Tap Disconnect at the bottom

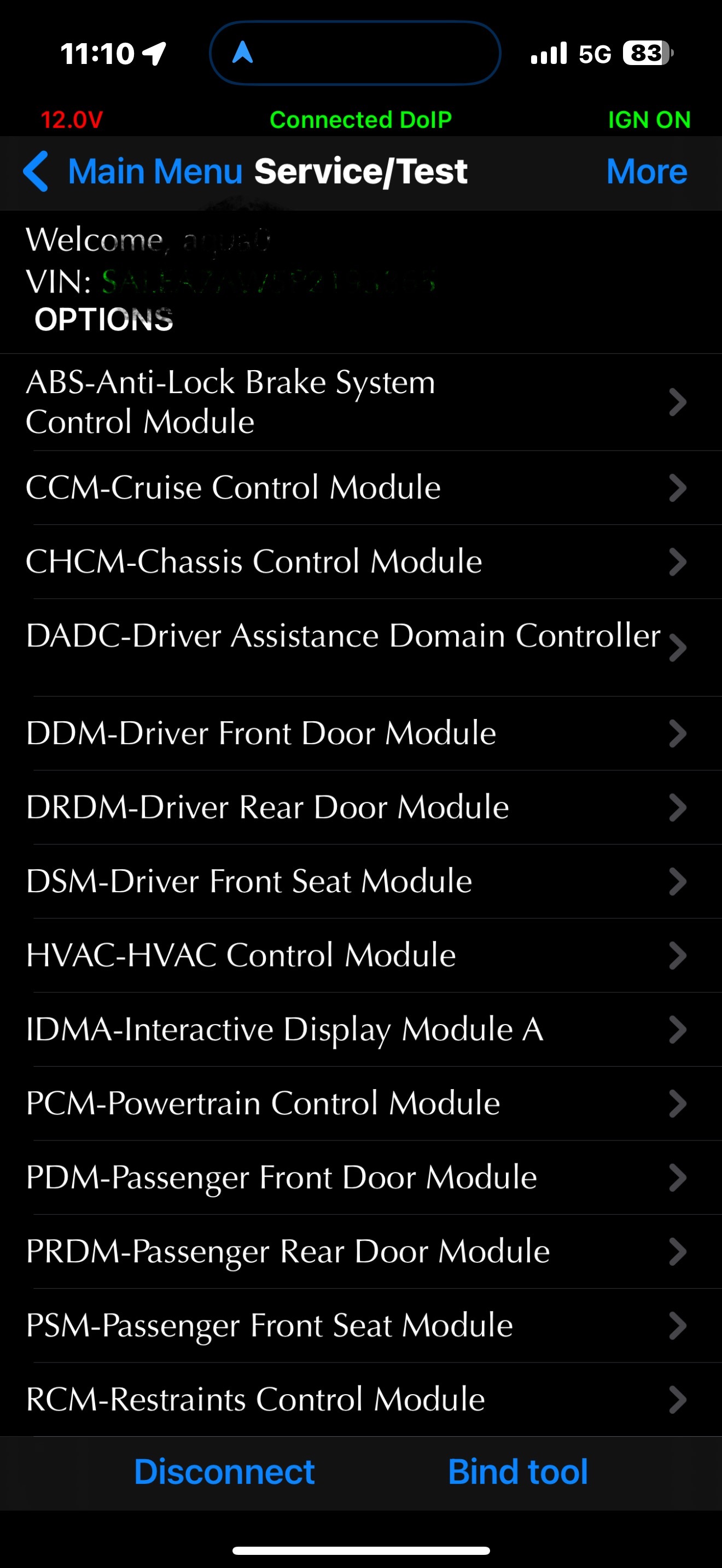click(x=225, y=1472)
